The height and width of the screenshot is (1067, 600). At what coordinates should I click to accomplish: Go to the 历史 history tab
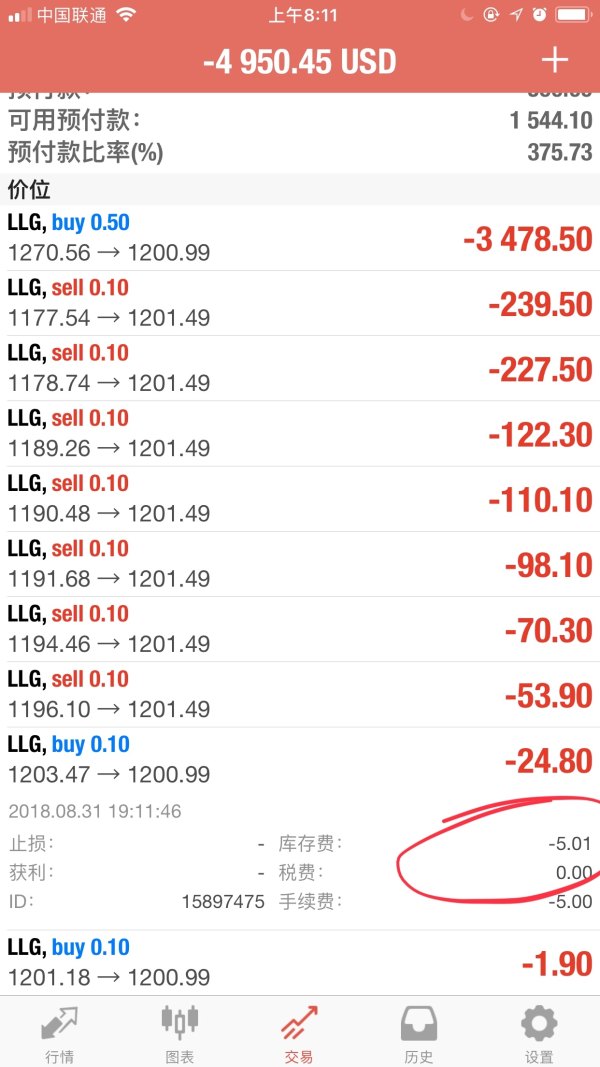pyautogui.click(x=419, y=1033)
